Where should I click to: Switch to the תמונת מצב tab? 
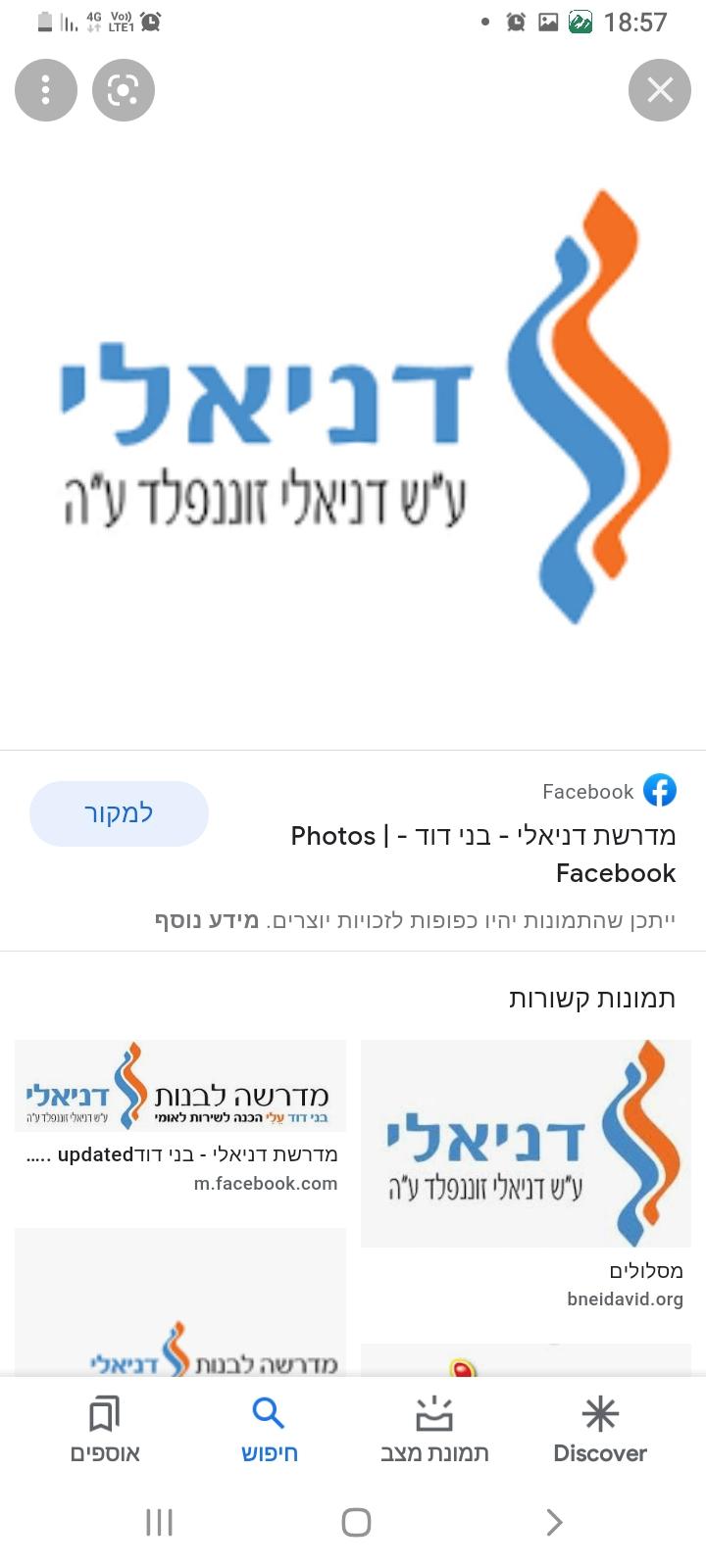click(x=434, y=1431)
